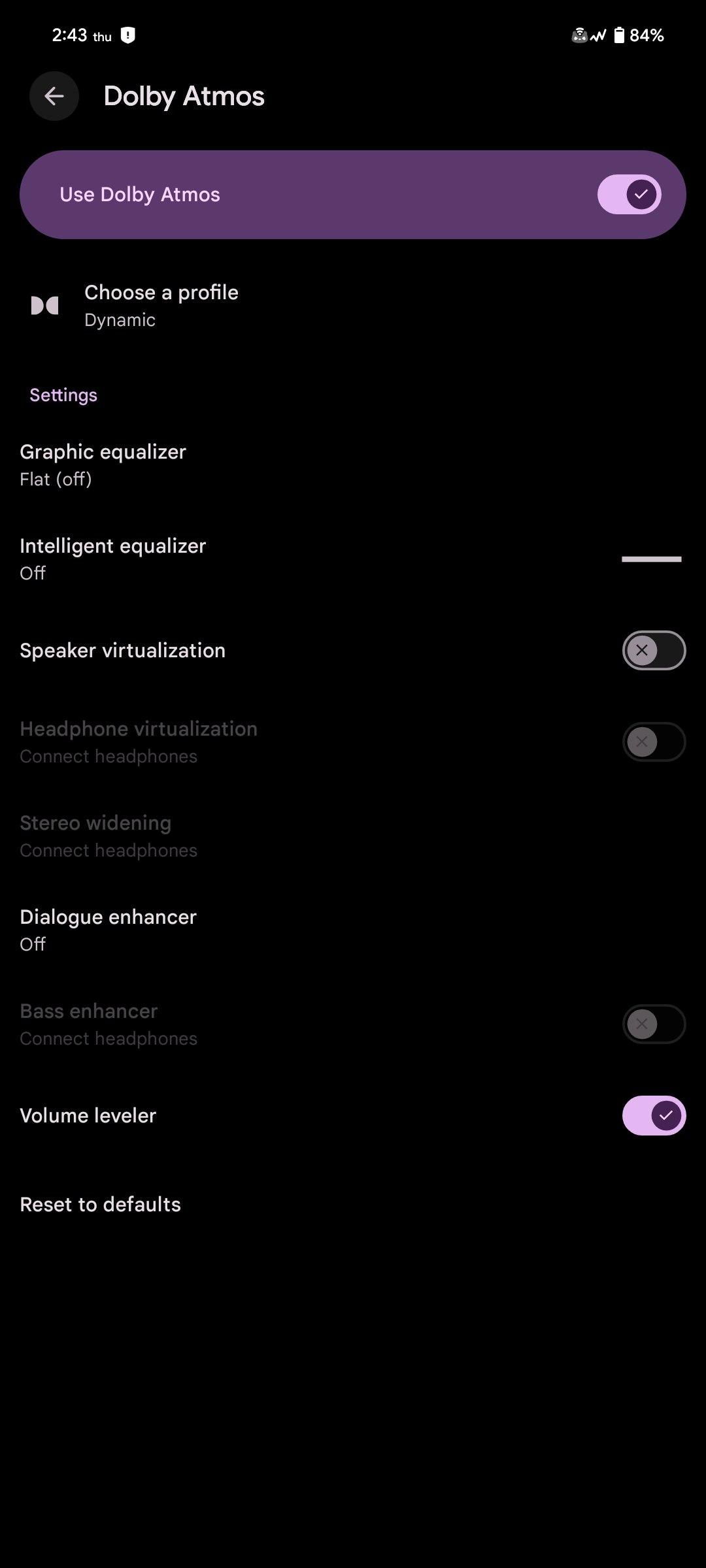Open Intelligent equalizer setting
Image resolution: width=706 pixels, height=1568 pixels.
coord(112,559)
